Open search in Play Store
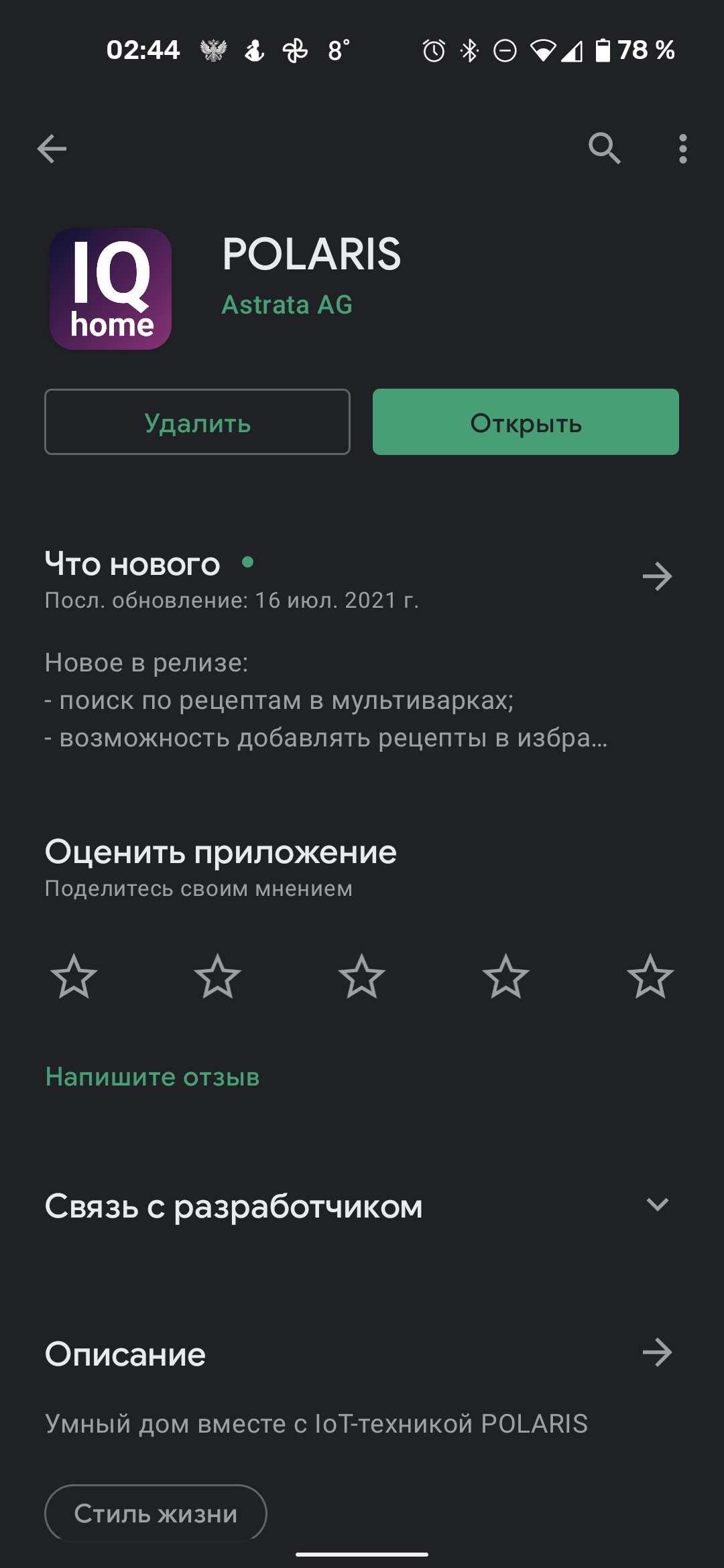The image size is (724, 1568). coord(604,148)
